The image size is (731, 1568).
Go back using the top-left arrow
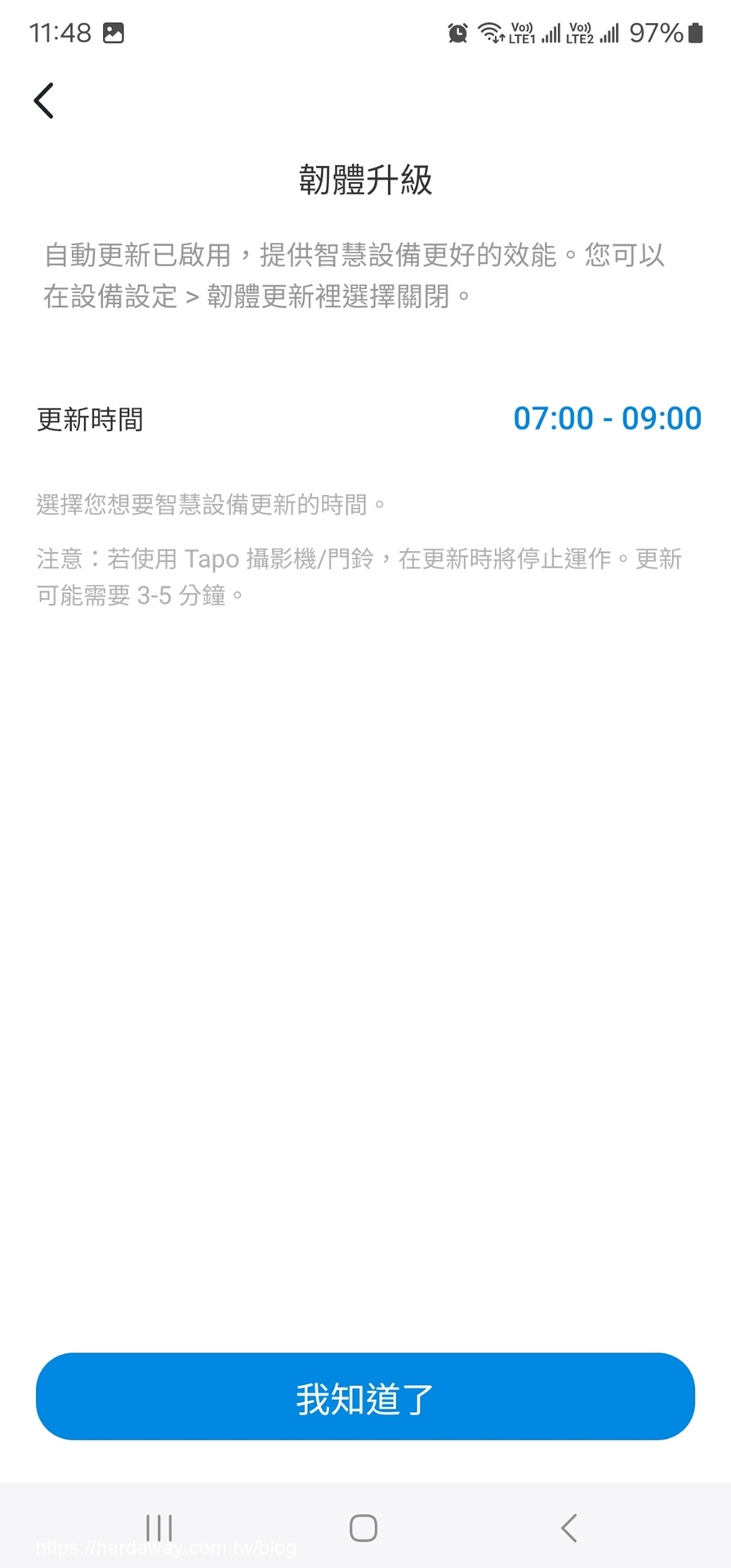tap(44, 100)
